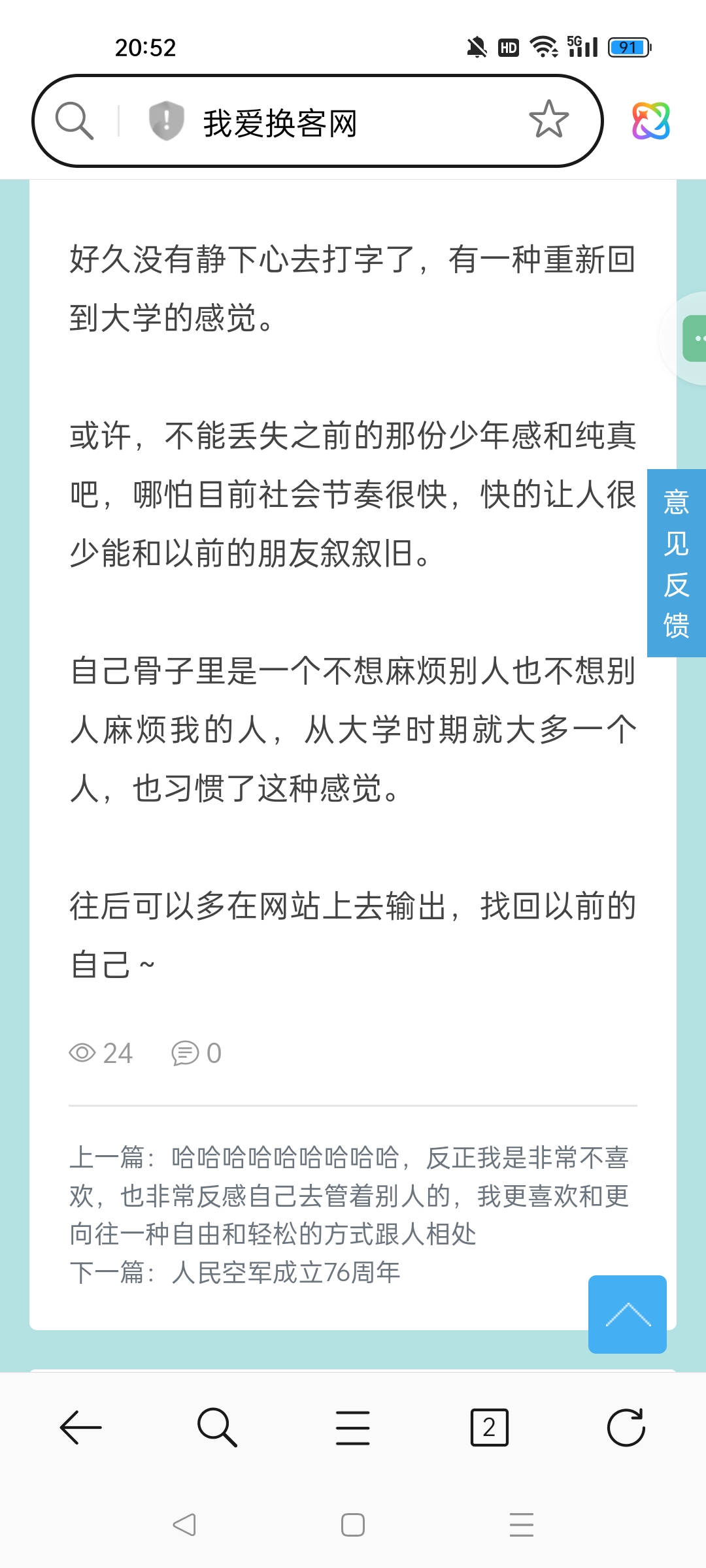Open the green floating chat bubble
706x1568 pixels.
click(x=696, y=338)
